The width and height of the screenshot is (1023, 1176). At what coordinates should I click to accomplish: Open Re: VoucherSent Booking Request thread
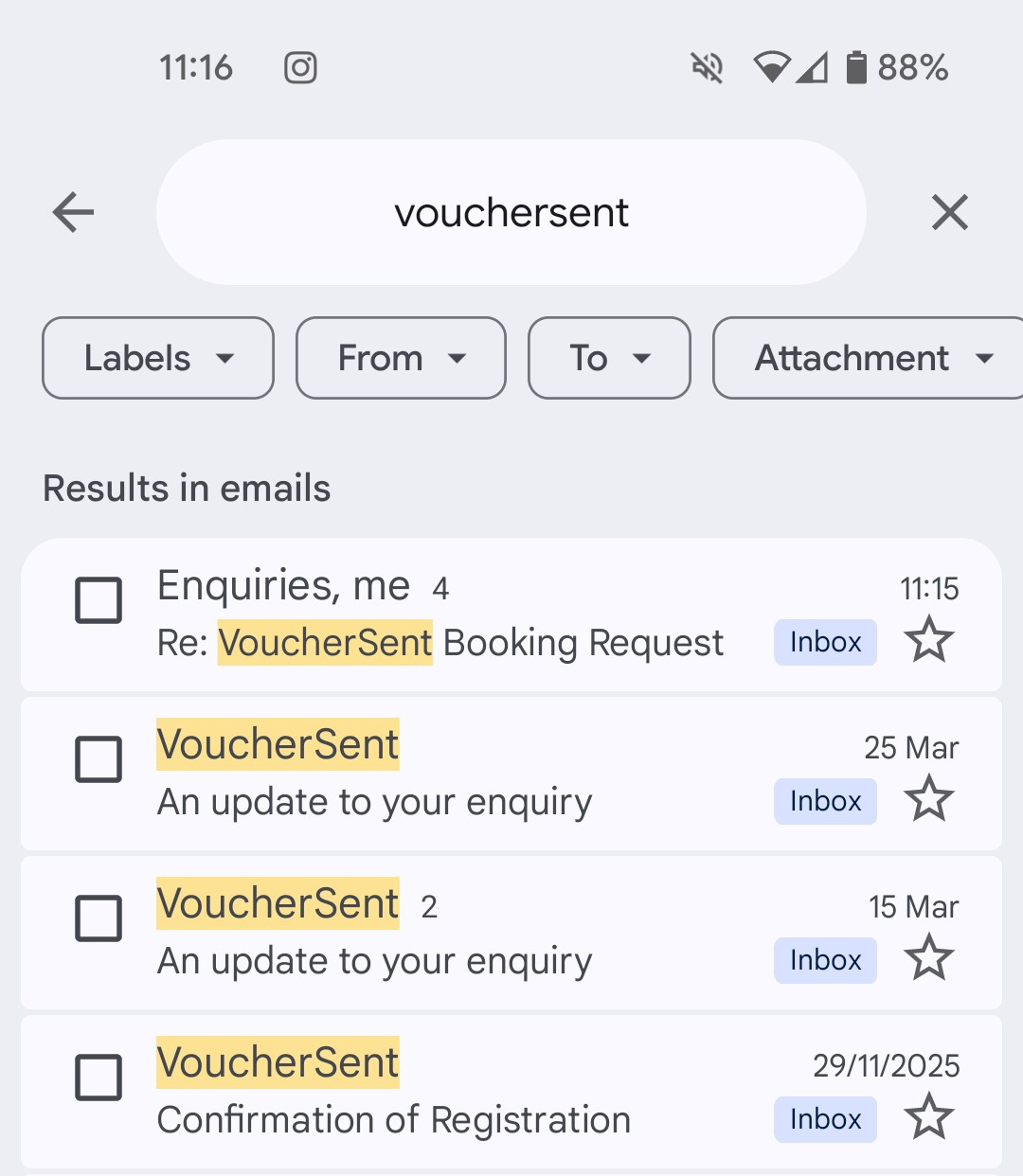tap(455, 615)
